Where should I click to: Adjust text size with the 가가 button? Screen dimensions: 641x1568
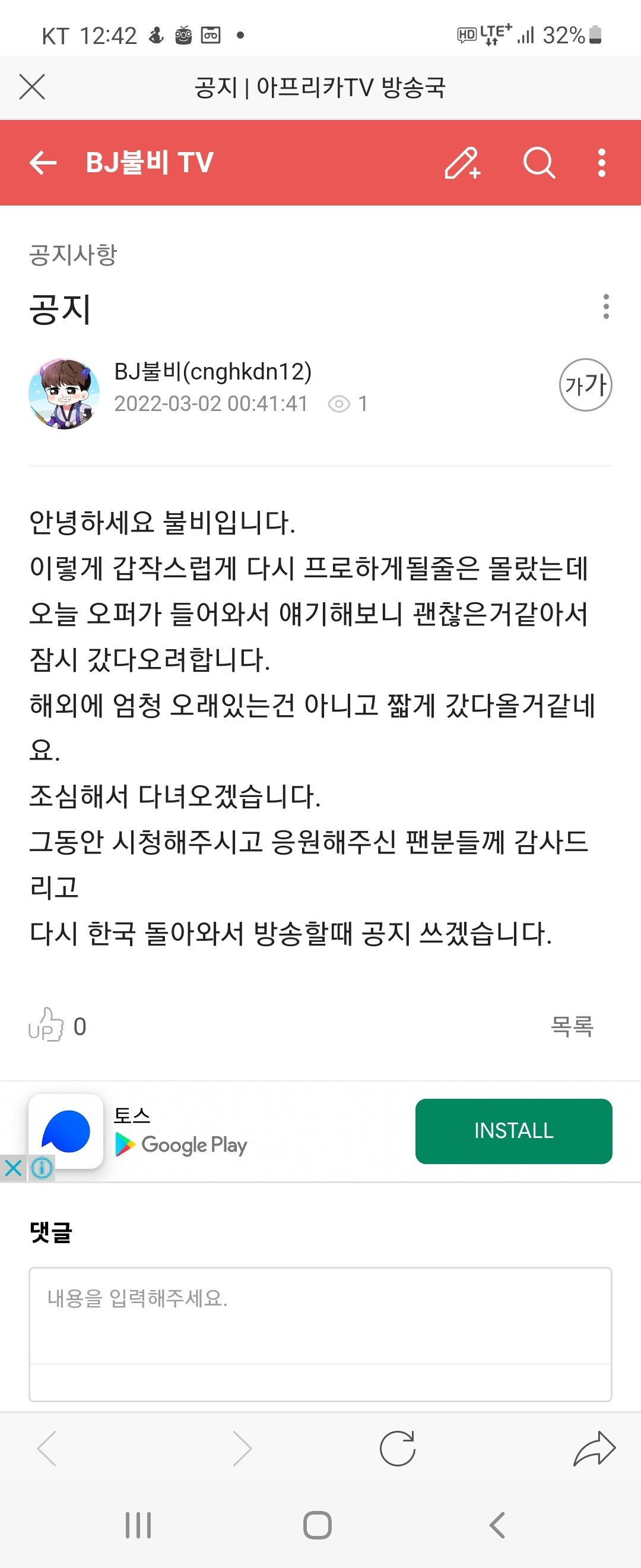585,385
